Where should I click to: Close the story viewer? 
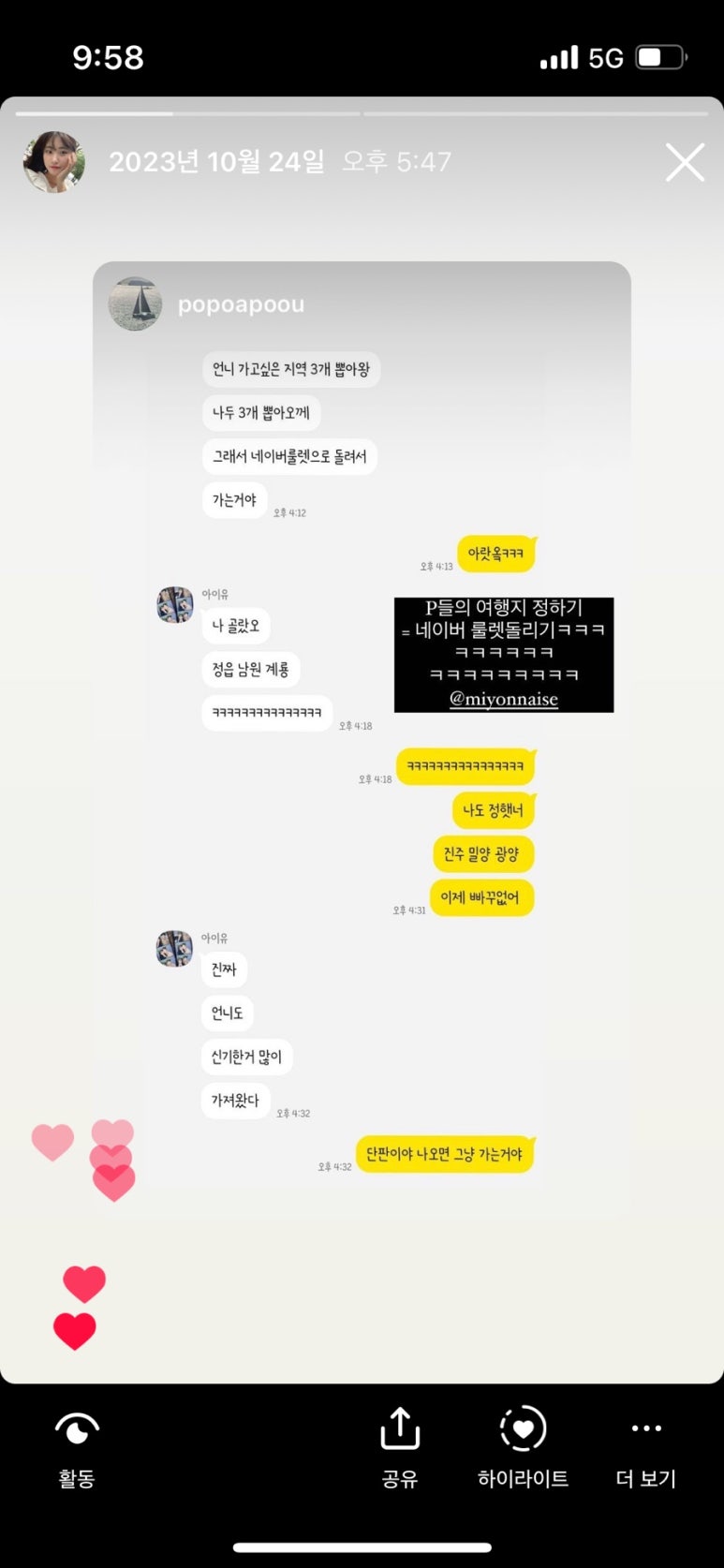click(685, 162)
